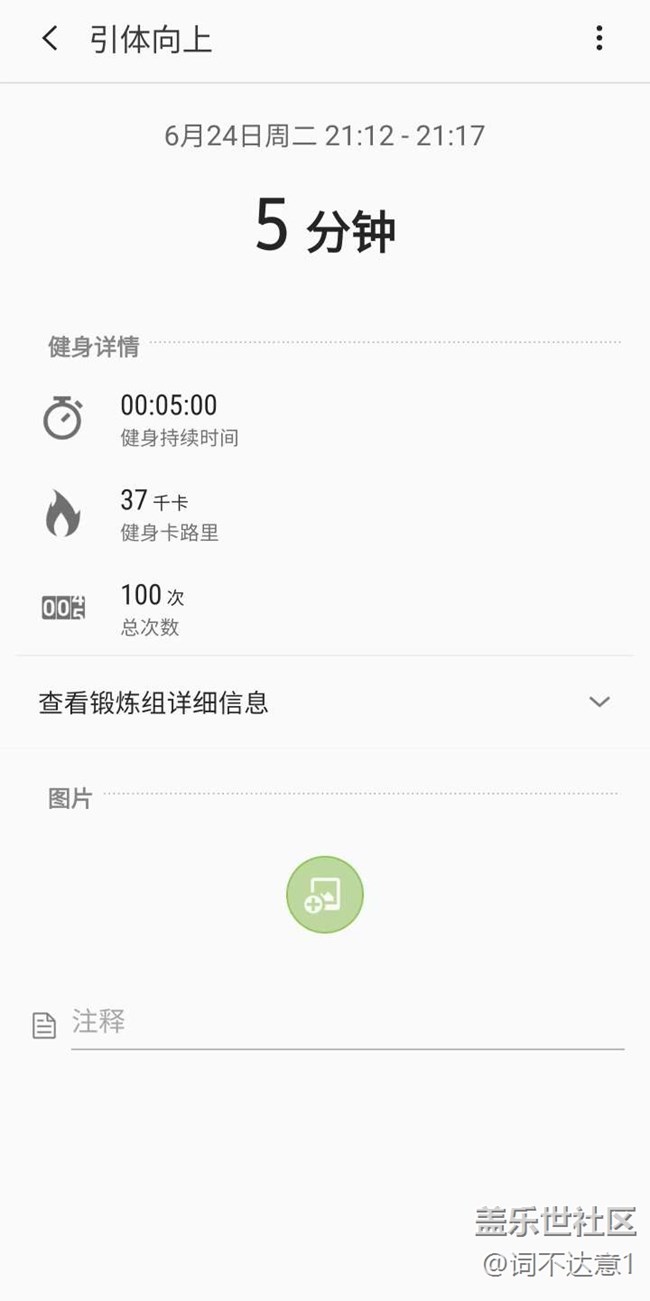
Task: Go back from the 引体向上 screen
Action: 49,39
